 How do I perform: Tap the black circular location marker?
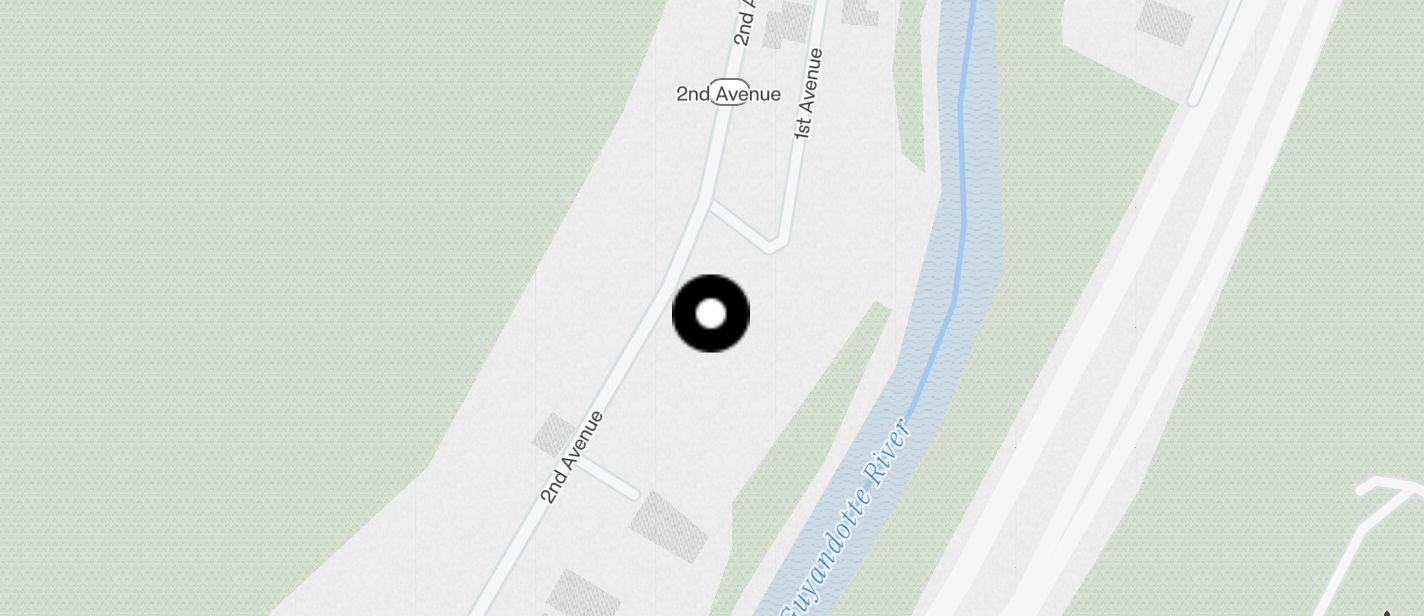711,314
